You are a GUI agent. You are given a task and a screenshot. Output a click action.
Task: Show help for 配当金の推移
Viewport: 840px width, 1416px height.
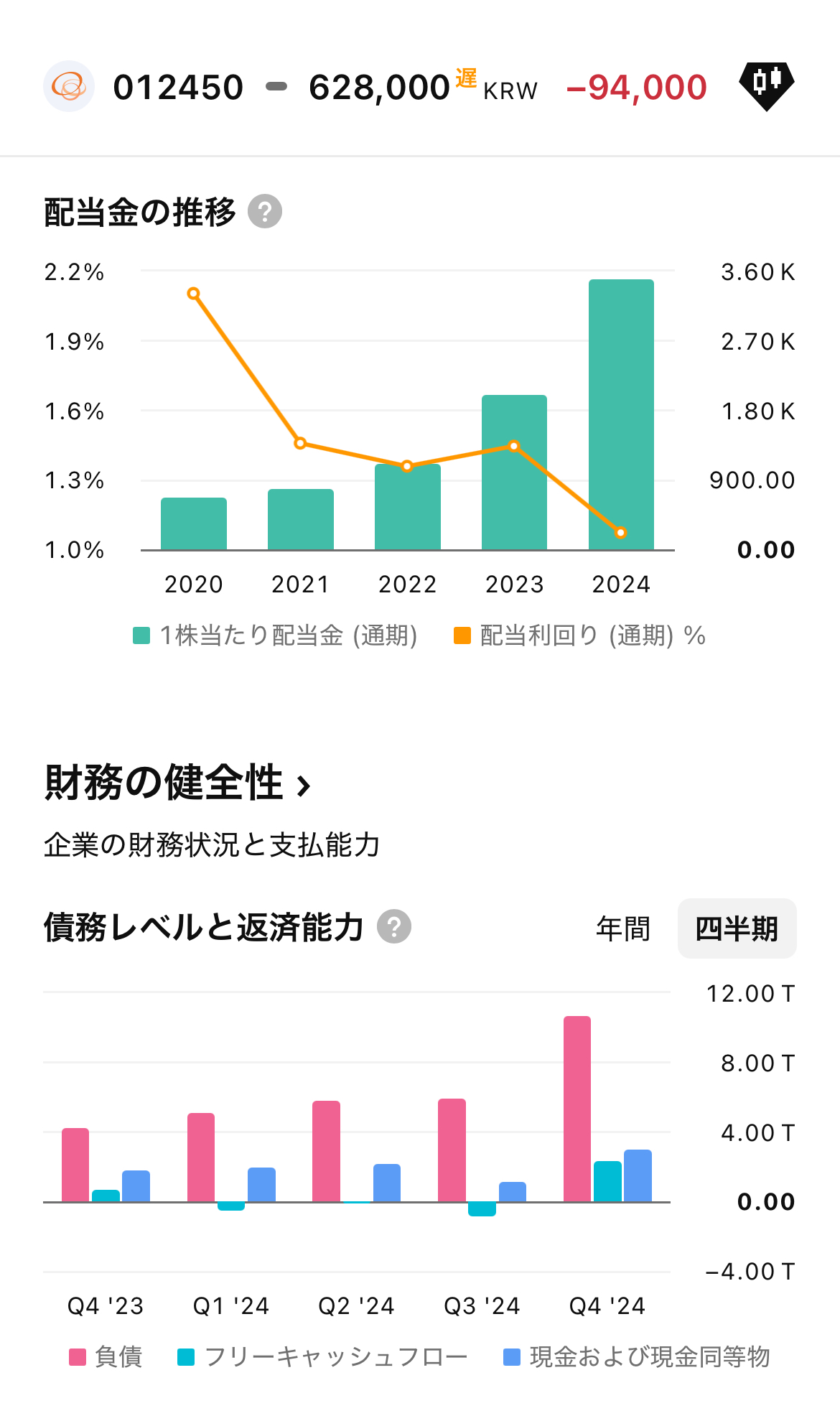[265, 212]
